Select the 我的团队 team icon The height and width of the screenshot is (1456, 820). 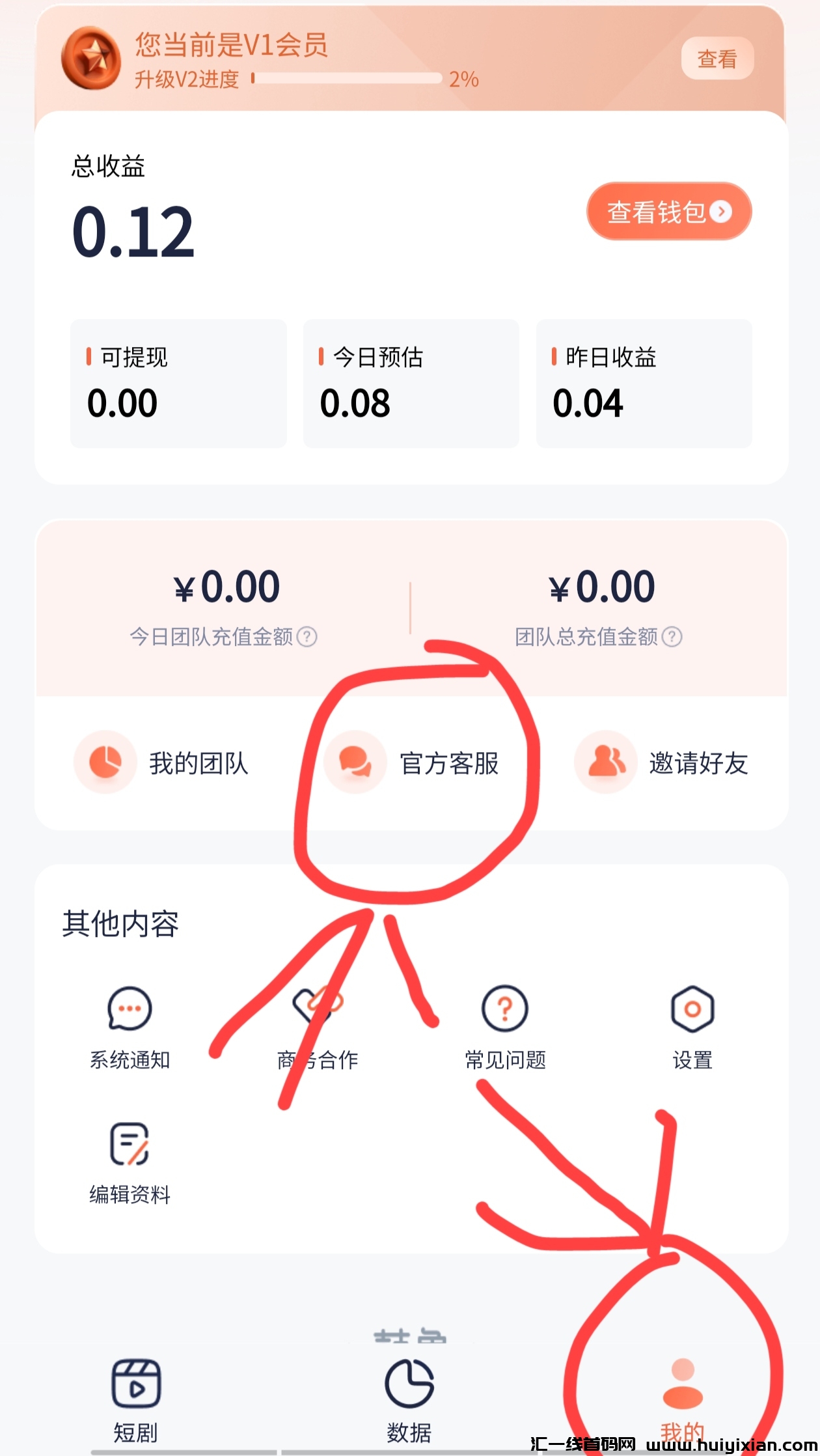coord(104,763)
